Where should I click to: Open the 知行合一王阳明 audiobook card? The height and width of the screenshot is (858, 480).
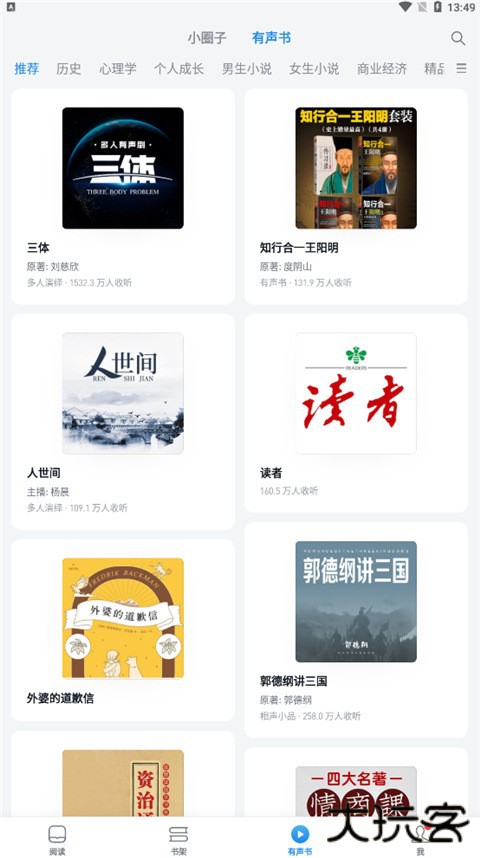[x=356, y=196]
